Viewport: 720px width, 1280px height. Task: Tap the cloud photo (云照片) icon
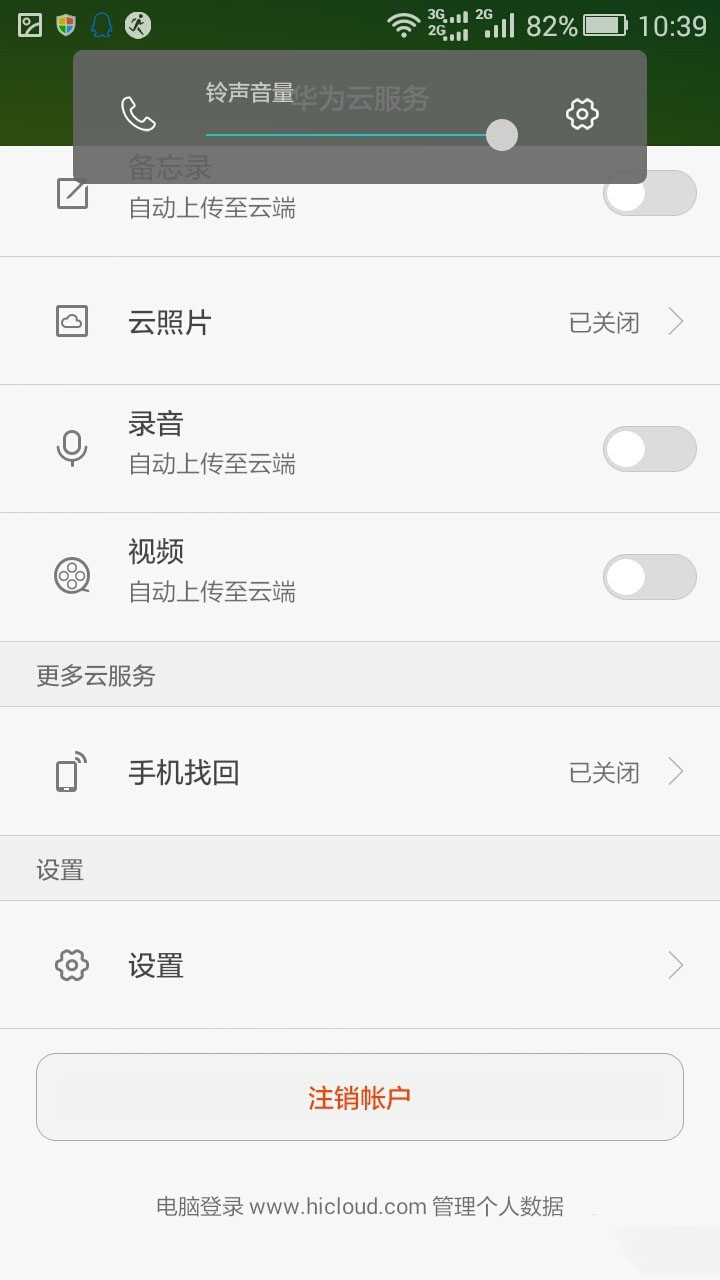(x=70, y=320)
